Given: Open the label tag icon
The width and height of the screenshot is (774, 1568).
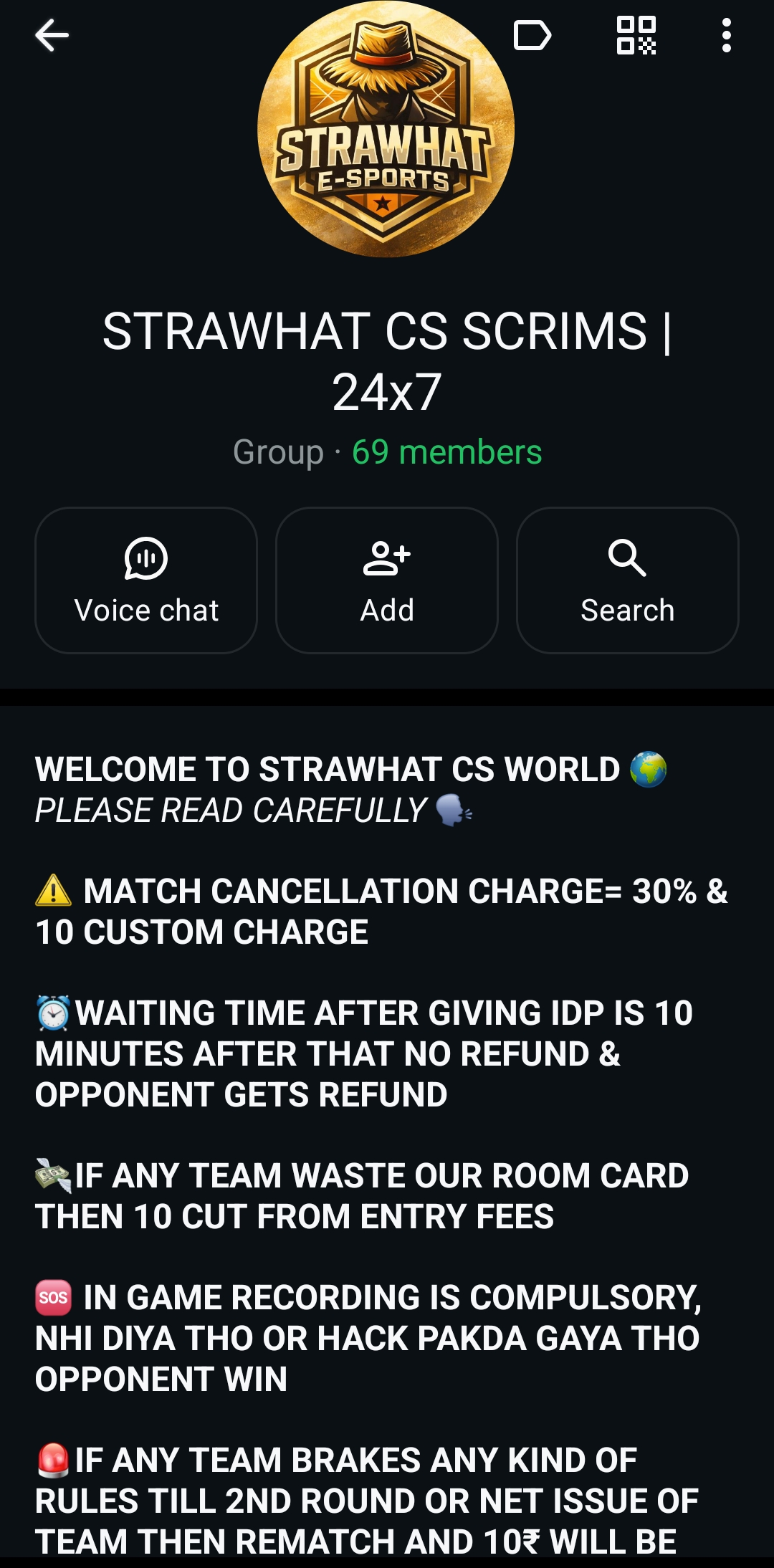Looking at the screenshot, I should click(532, 35).
